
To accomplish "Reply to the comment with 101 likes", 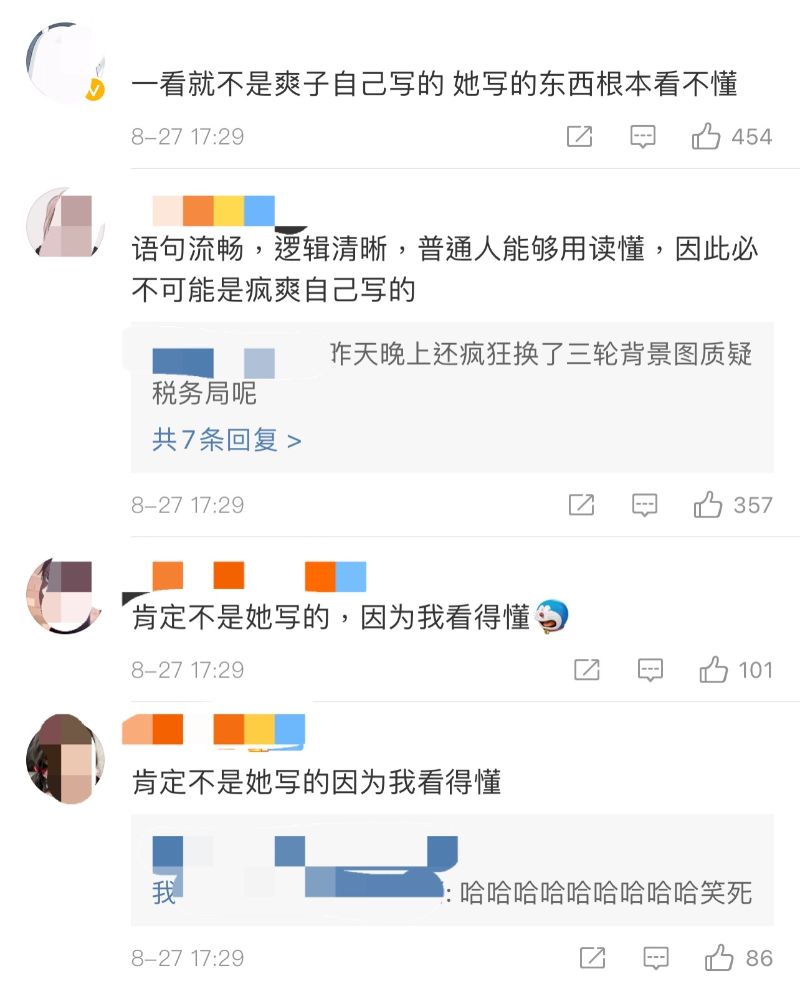I will (x=651, y=669).
